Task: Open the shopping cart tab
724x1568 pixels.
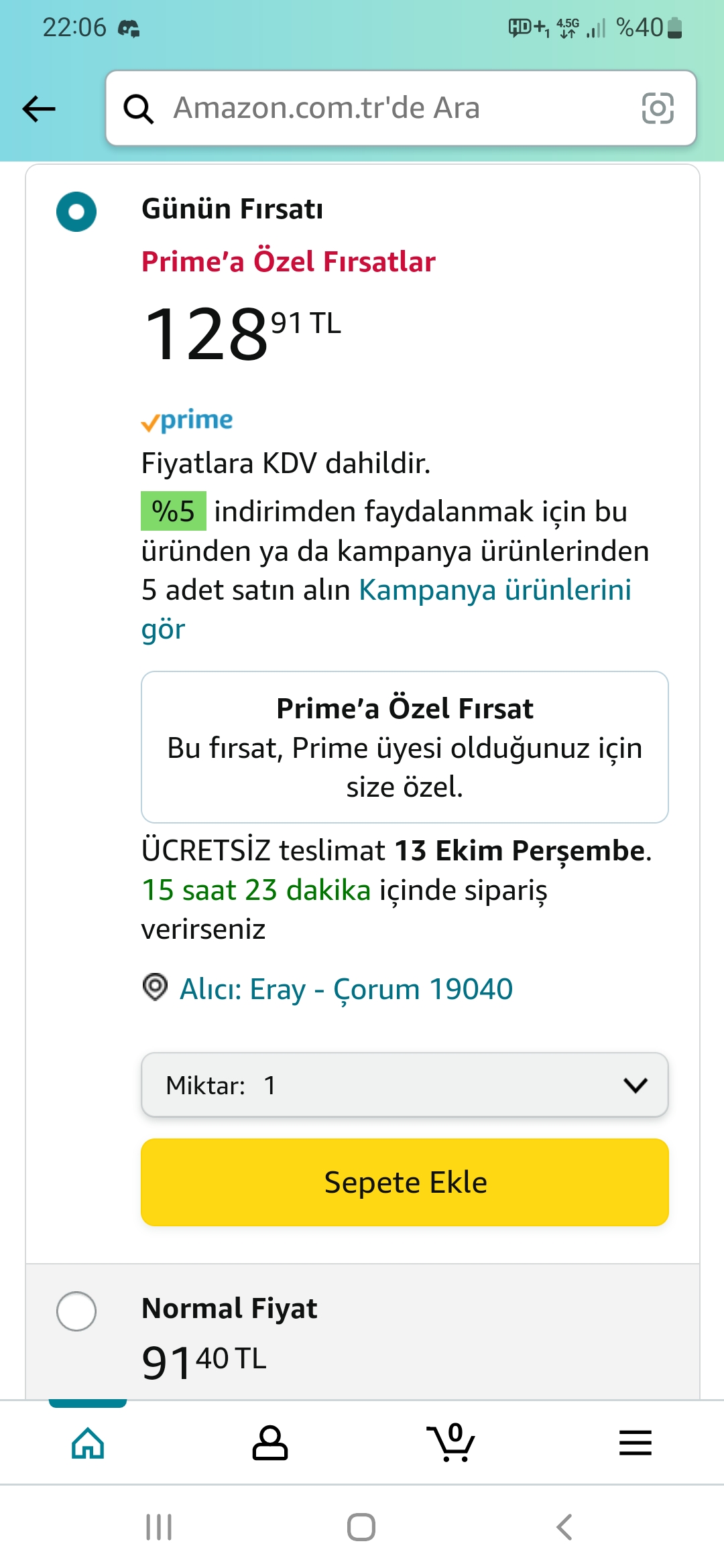Action: [451, 1443]
